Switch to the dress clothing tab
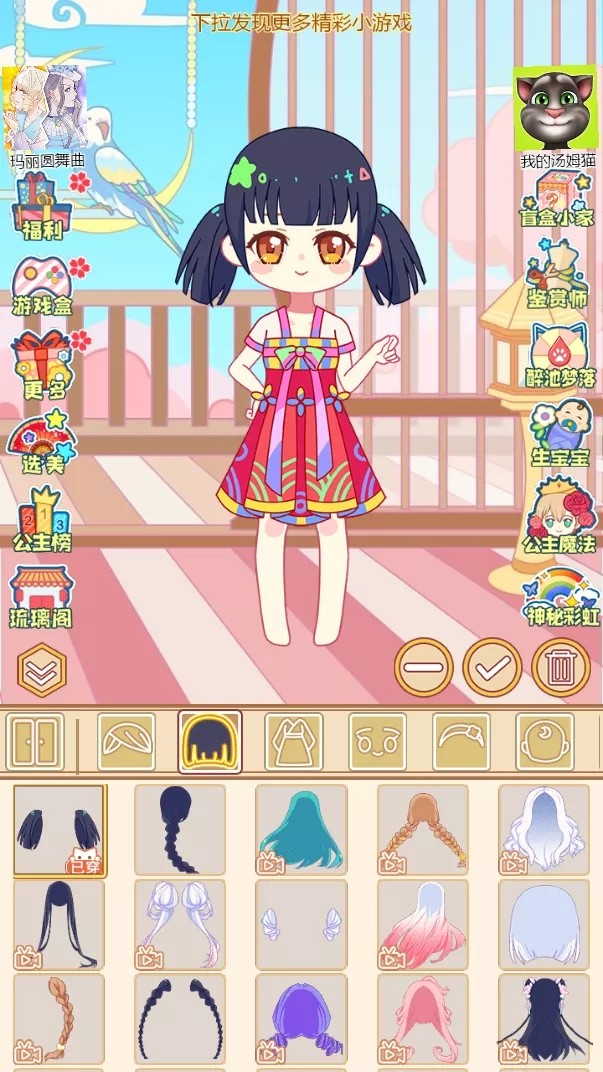Screen dimensions: 603x1072 point(293,741)
